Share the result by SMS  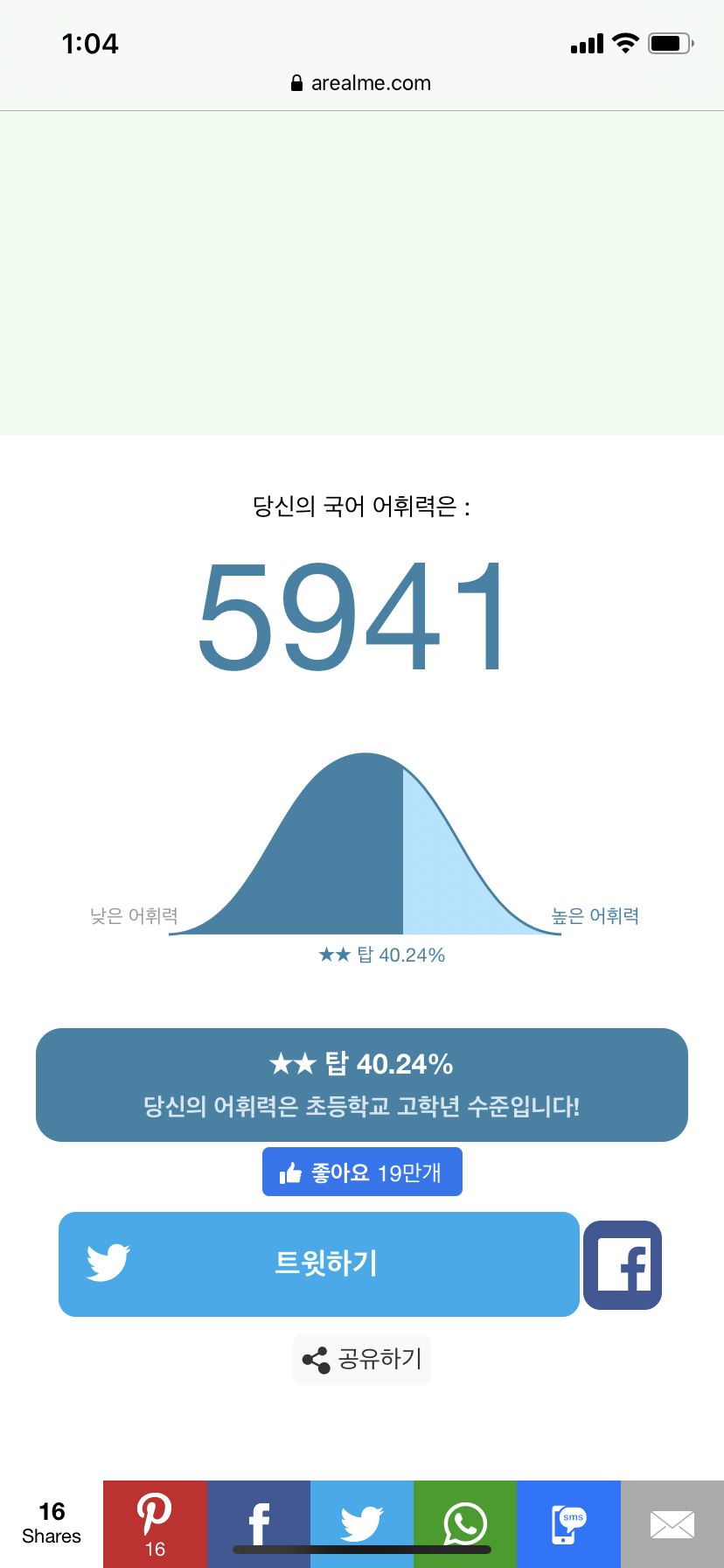point(568,1522)
